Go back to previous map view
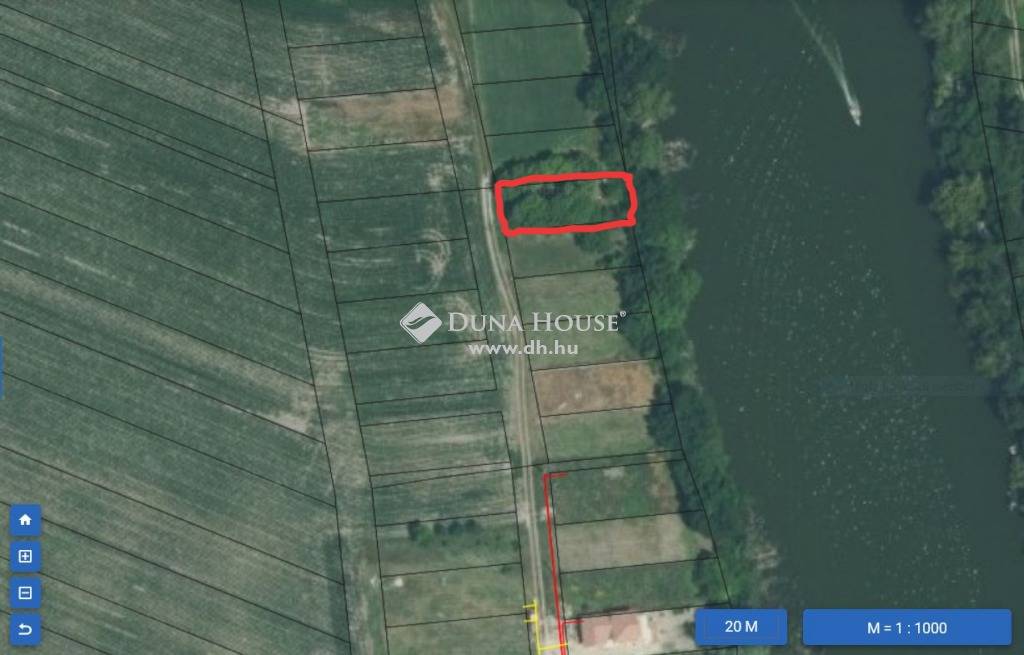 click(x=25, y=630)
